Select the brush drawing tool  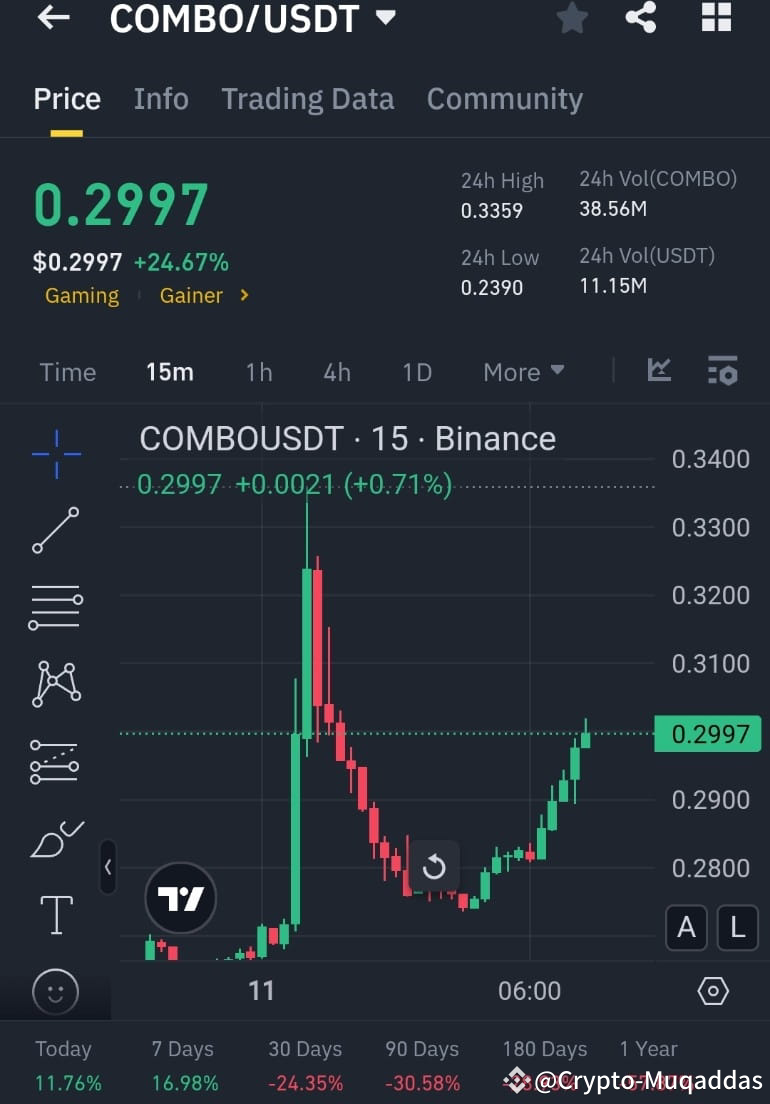coord(55,838)
